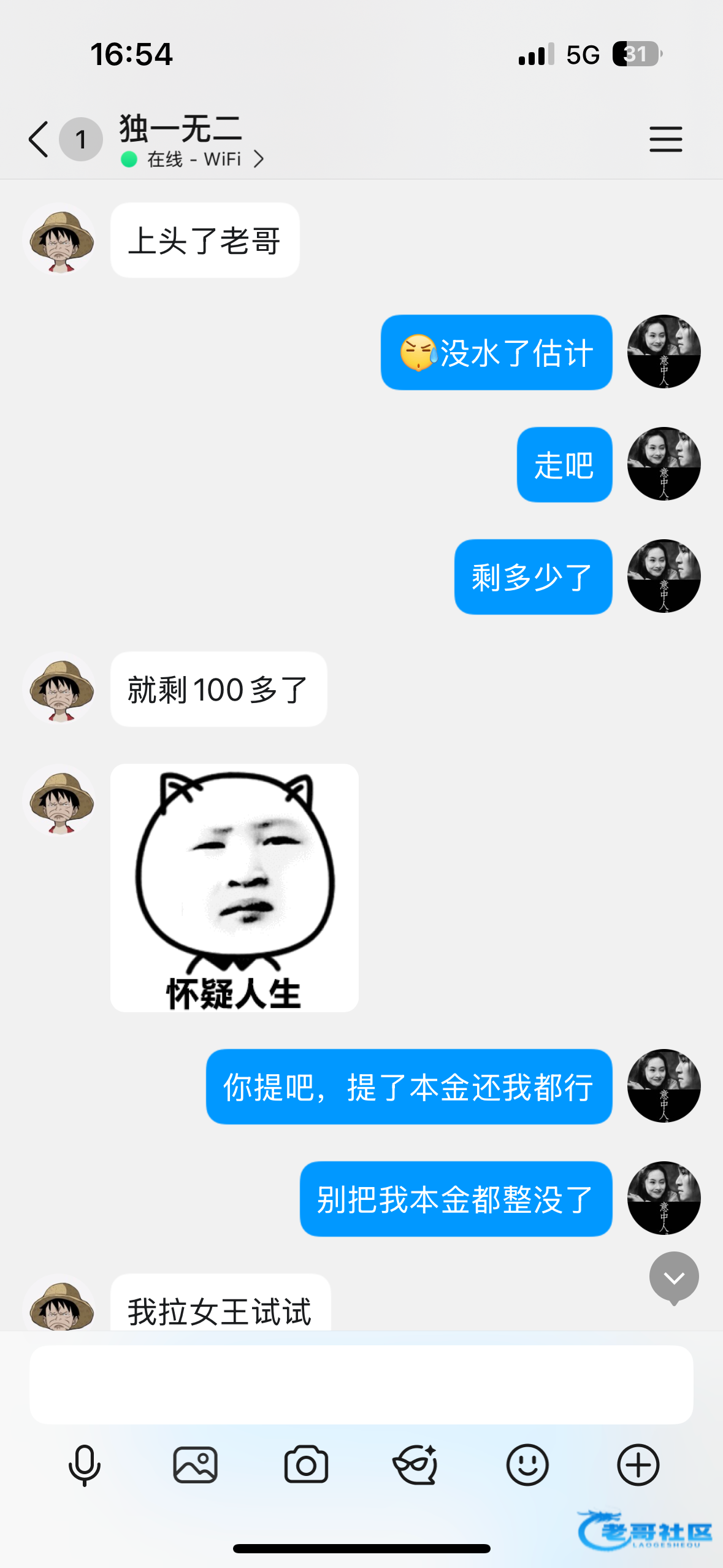
Task: Jump to the latest message
Action: point(674,1277)
